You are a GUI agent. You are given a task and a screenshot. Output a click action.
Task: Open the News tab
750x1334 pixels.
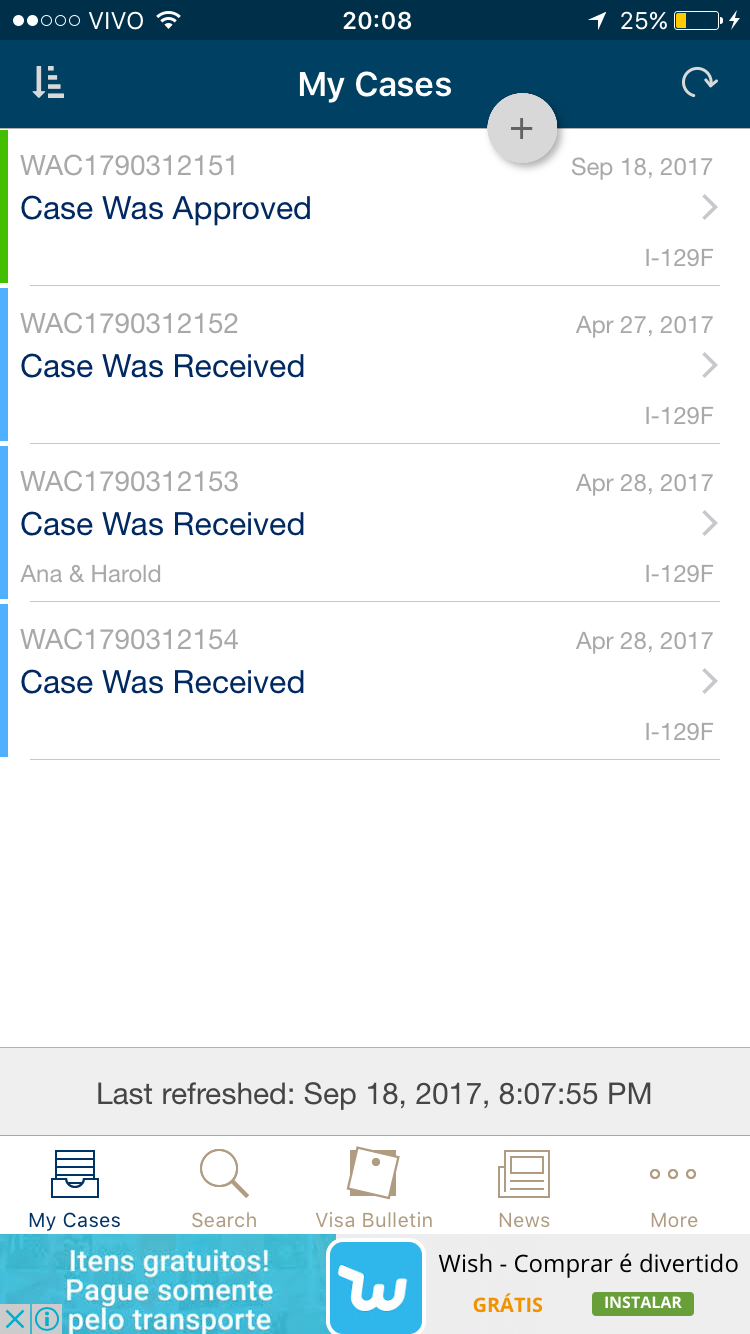[524, 1187]
